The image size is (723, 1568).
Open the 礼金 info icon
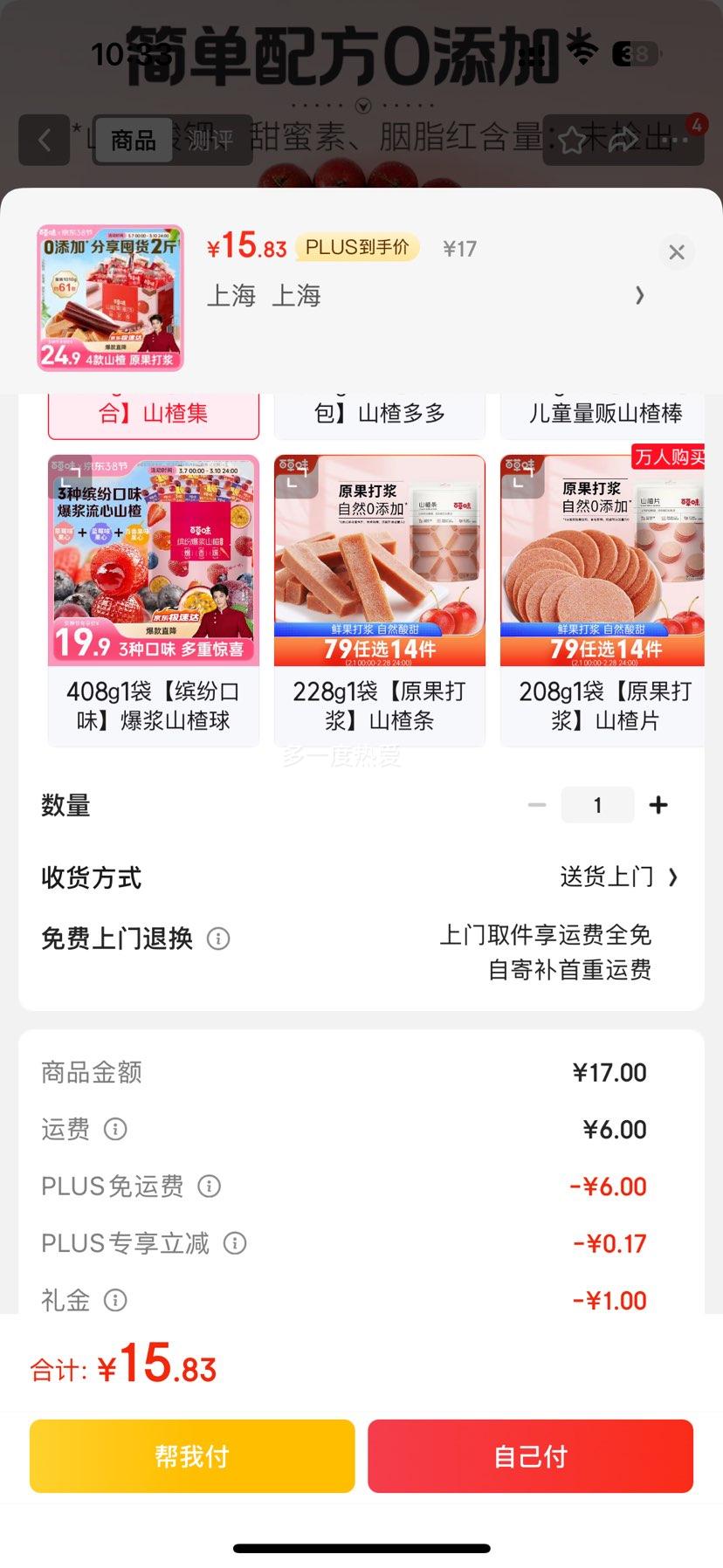coord(116,1300)
